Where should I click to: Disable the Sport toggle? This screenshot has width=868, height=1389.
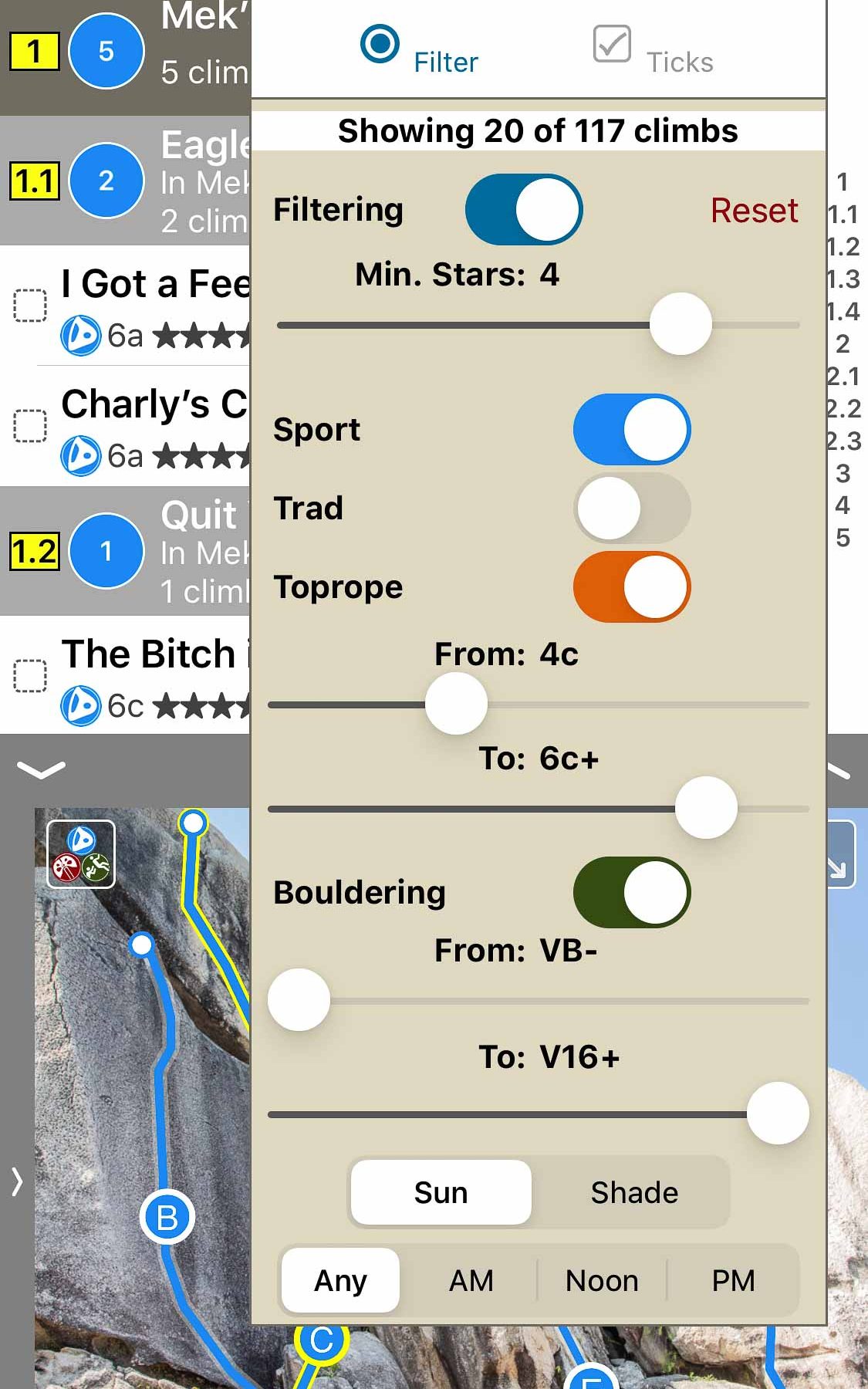tap(631, 430)
